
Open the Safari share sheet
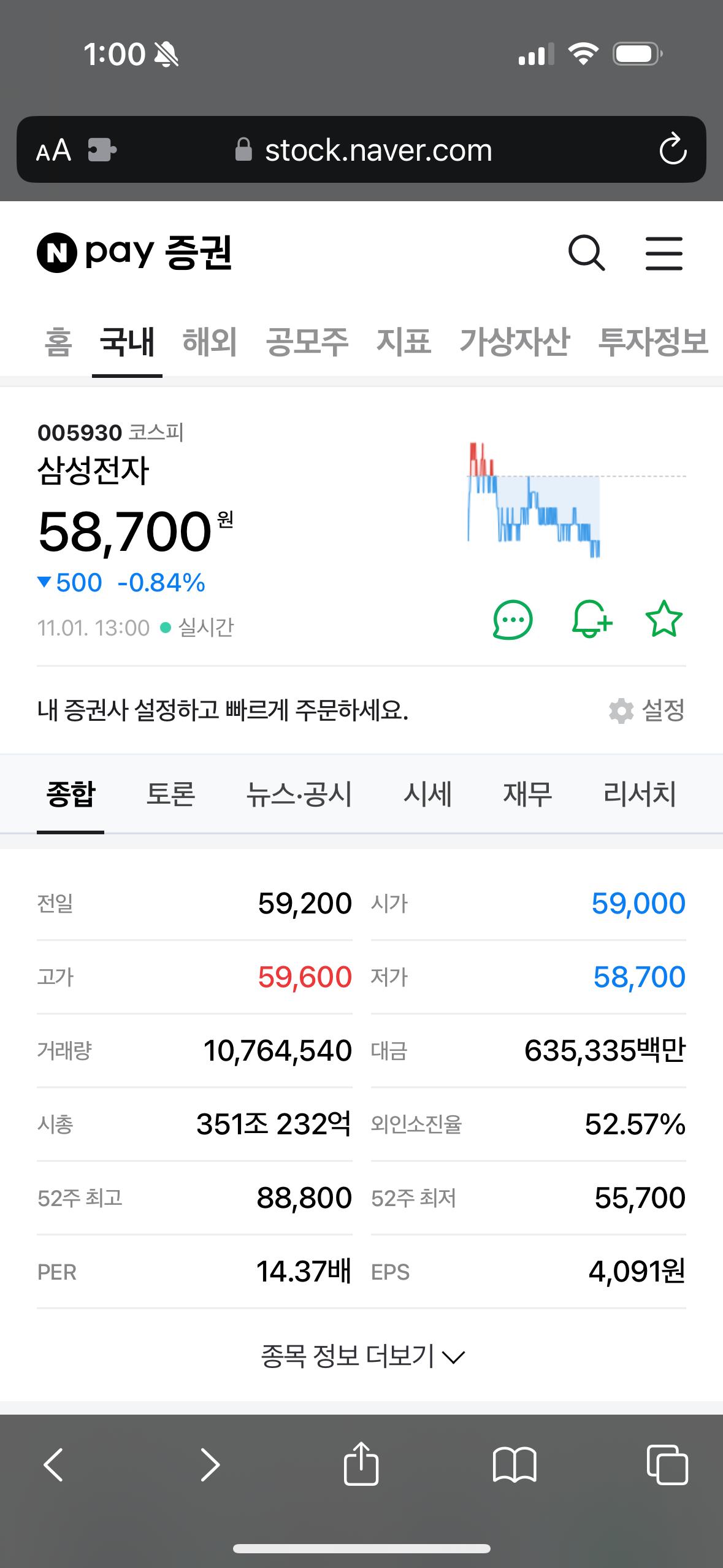[x=361, y=1465]
